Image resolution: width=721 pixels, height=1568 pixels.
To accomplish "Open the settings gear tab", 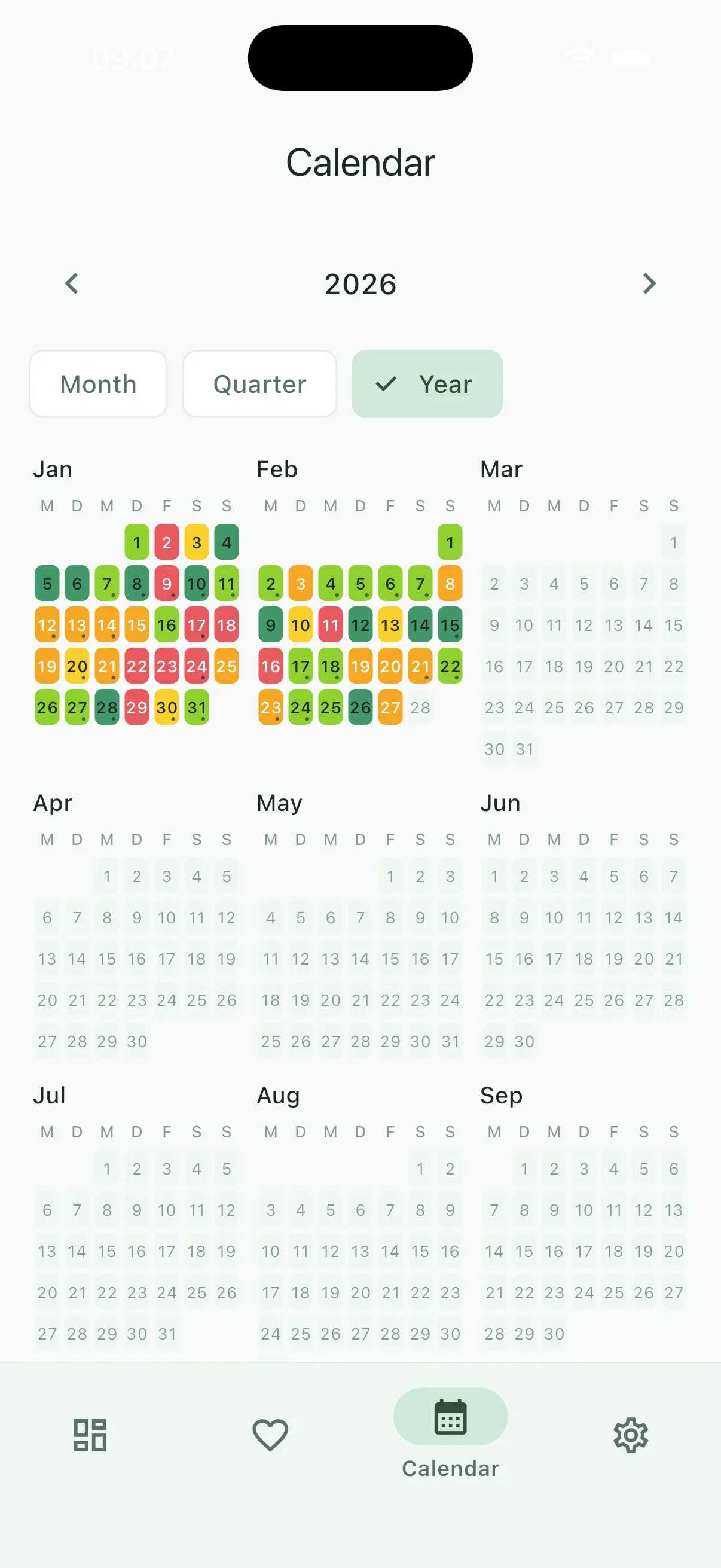I will [x=630, y=1435].
